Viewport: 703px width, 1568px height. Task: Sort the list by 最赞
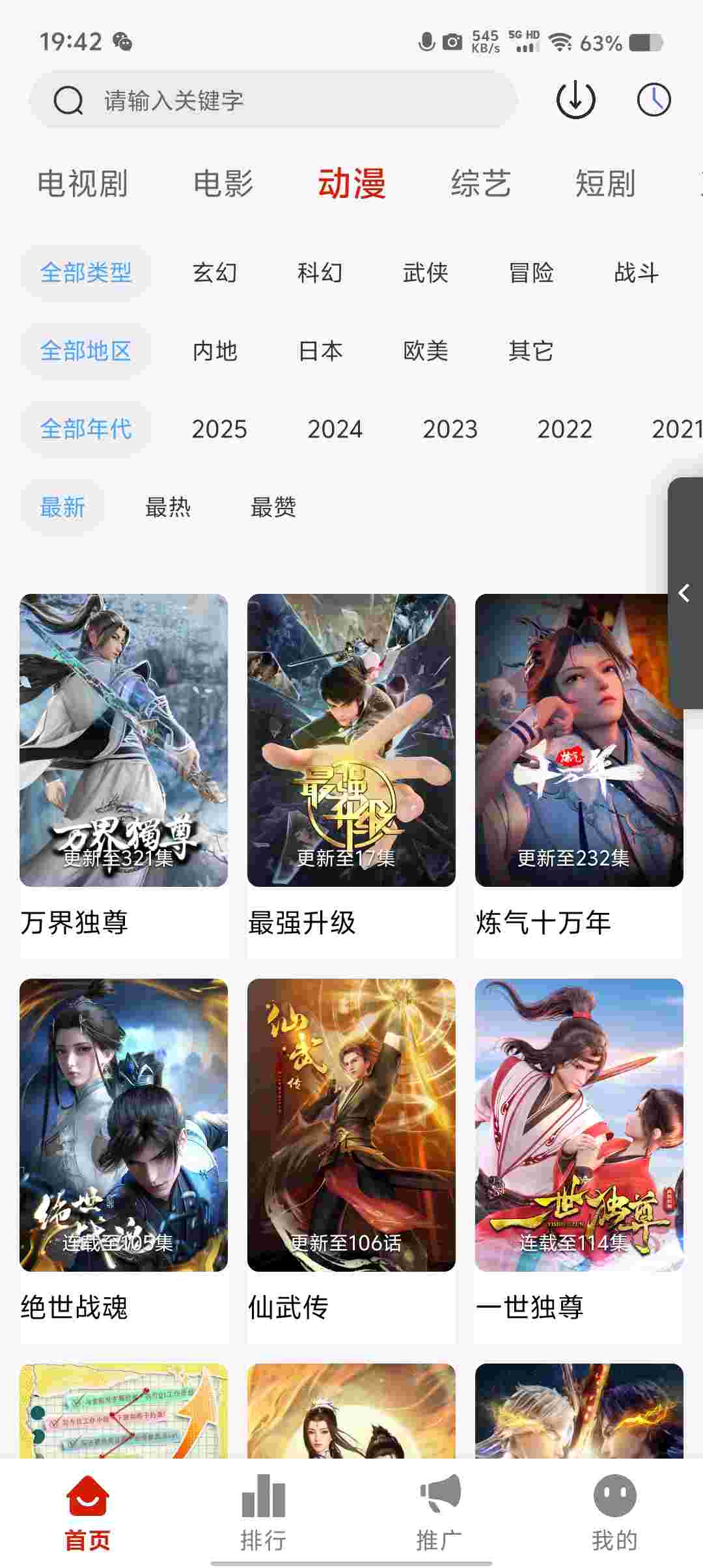(x=273, y=507)
